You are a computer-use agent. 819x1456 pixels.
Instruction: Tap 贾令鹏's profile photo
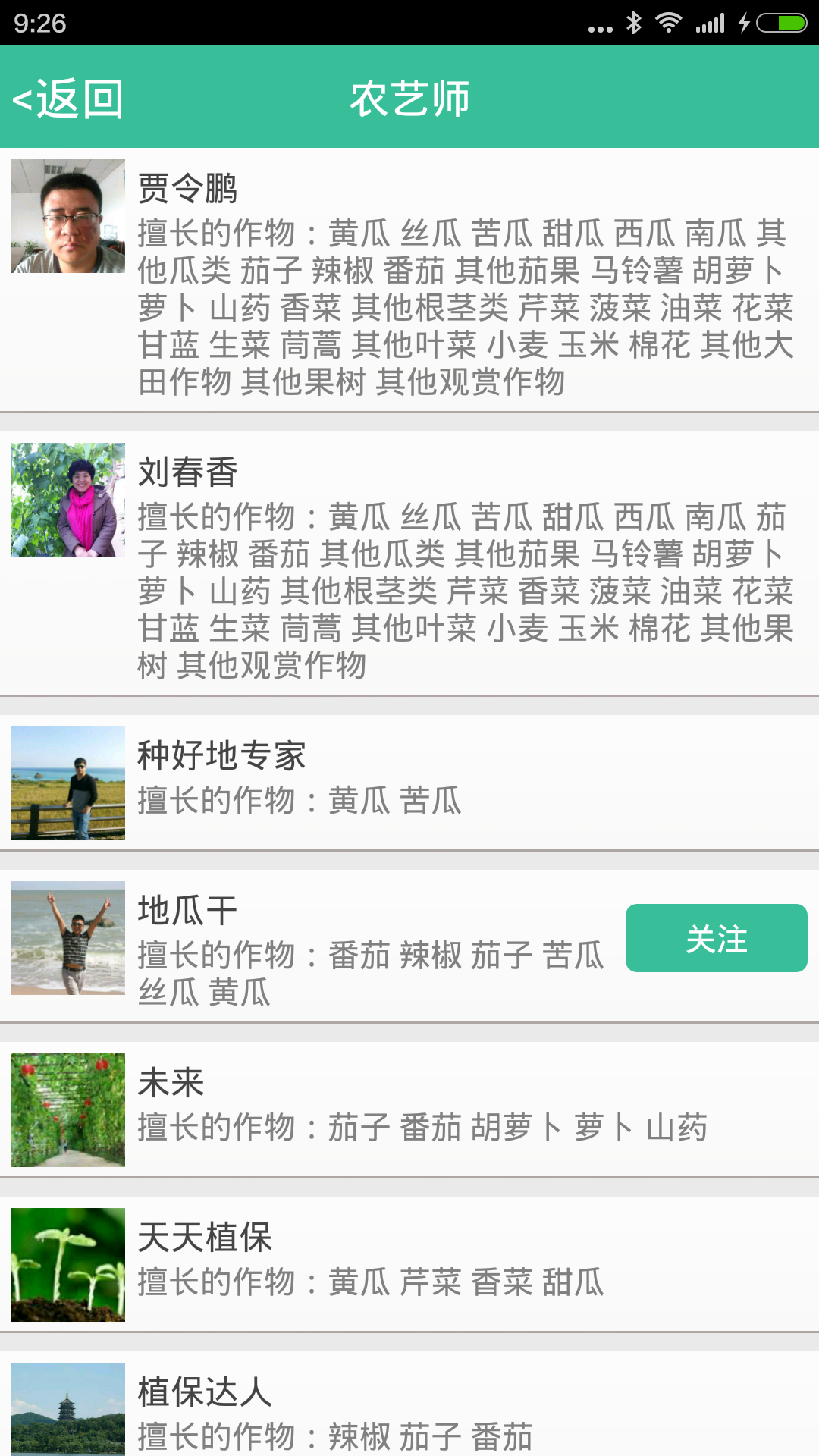pos(67,216)
